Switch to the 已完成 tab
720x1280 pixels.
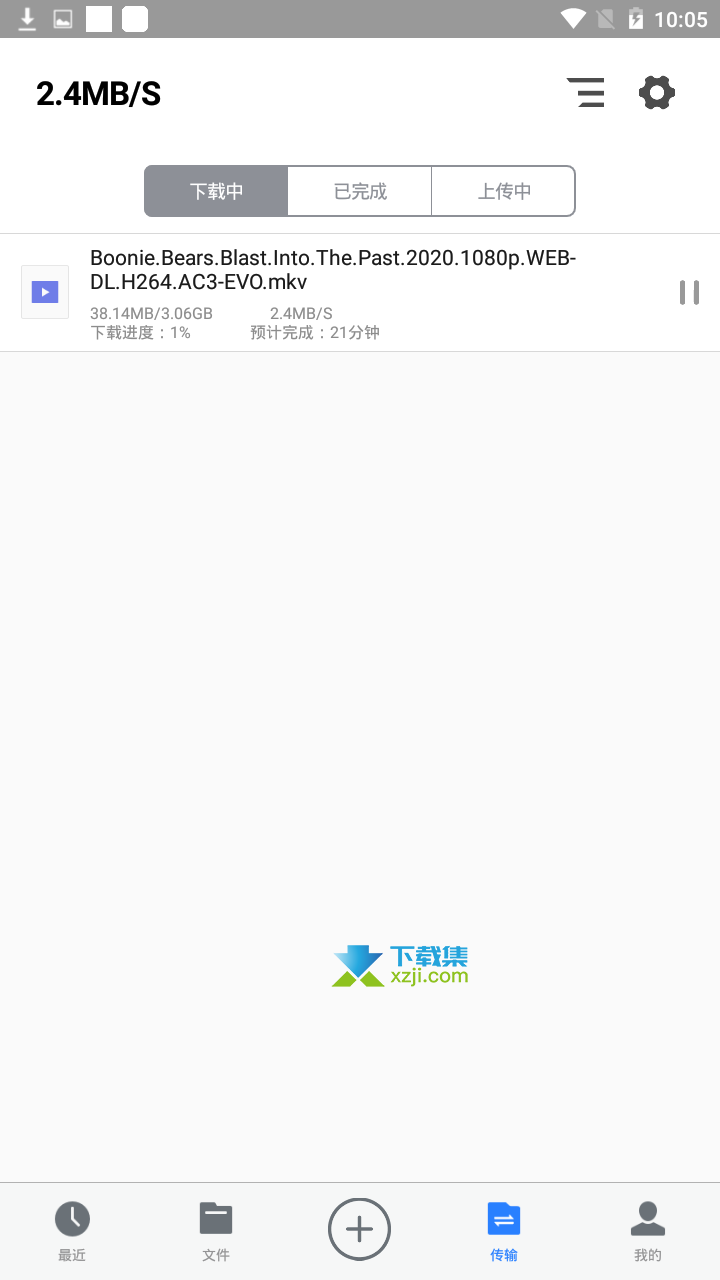tap(360, 191)
